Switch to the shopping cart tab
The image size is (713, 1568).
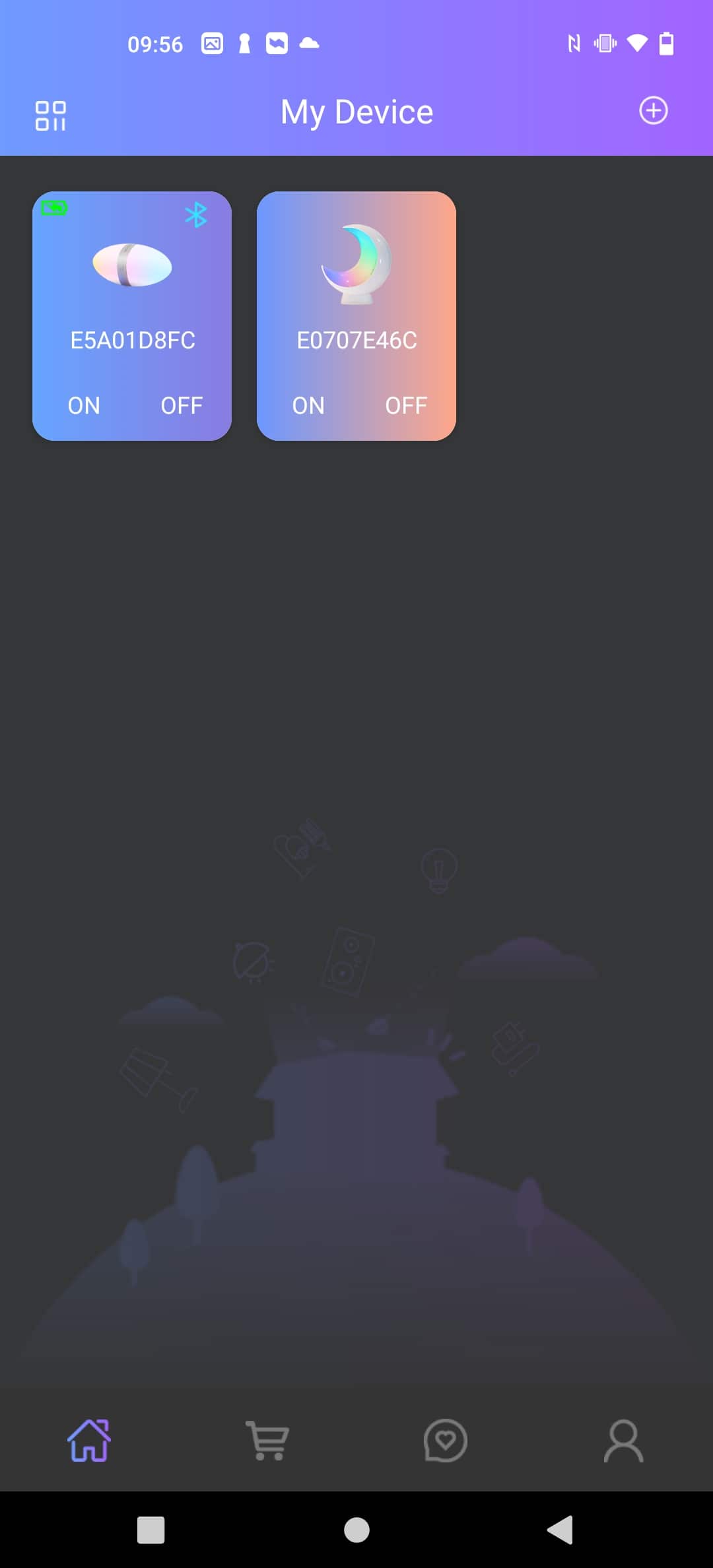(267, 1440)
